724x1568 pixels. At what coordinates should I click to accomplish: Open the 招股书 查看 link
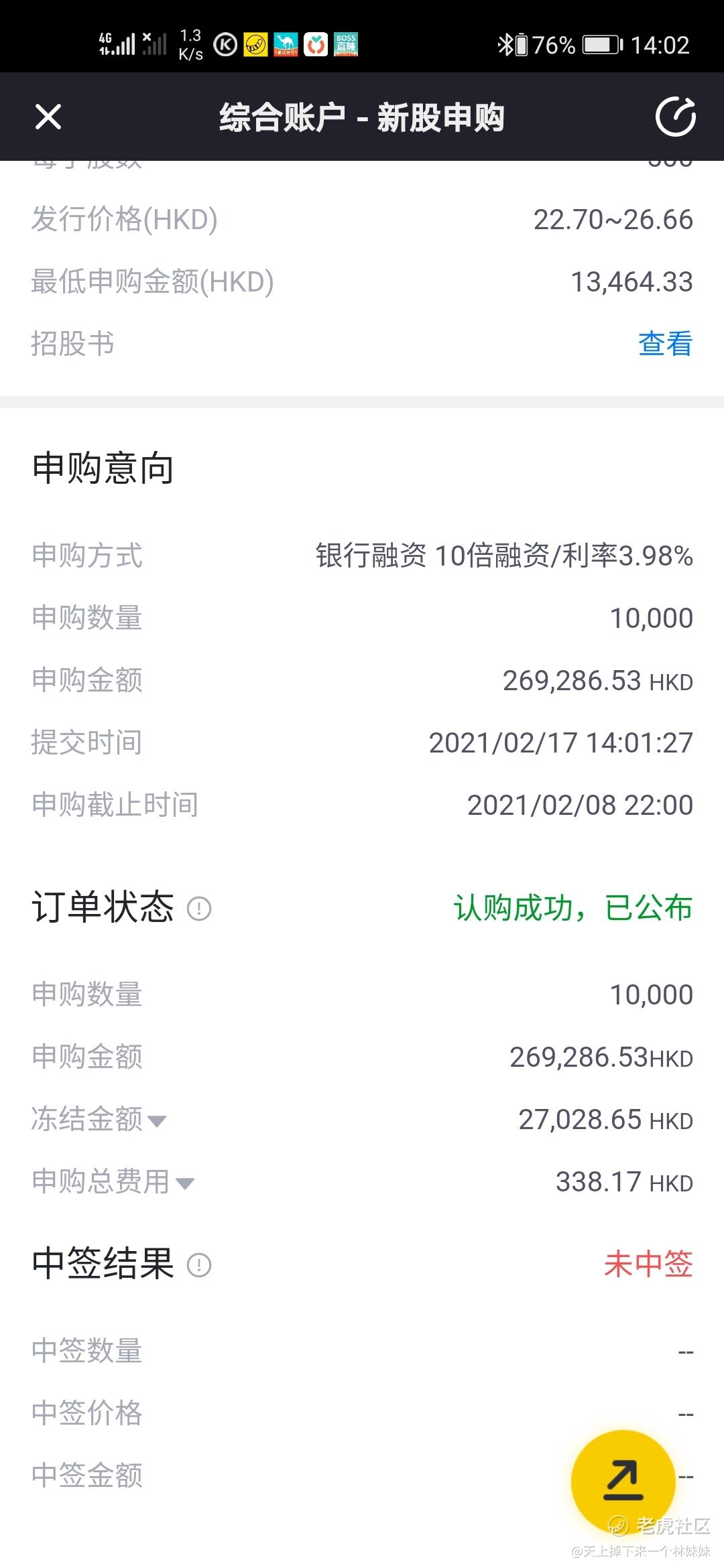point(665,344)
